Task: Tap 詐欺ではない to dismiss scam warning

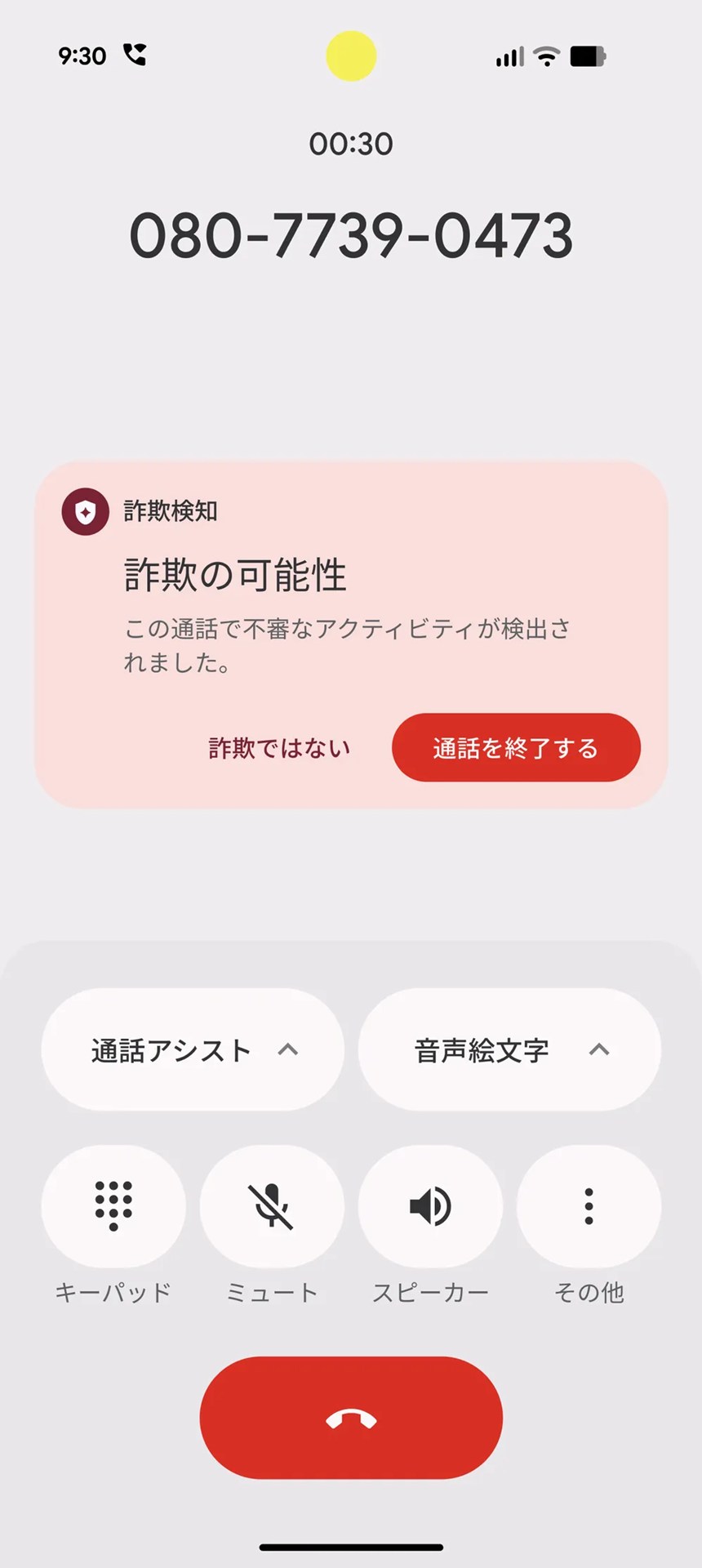Action: click(279, 748)
